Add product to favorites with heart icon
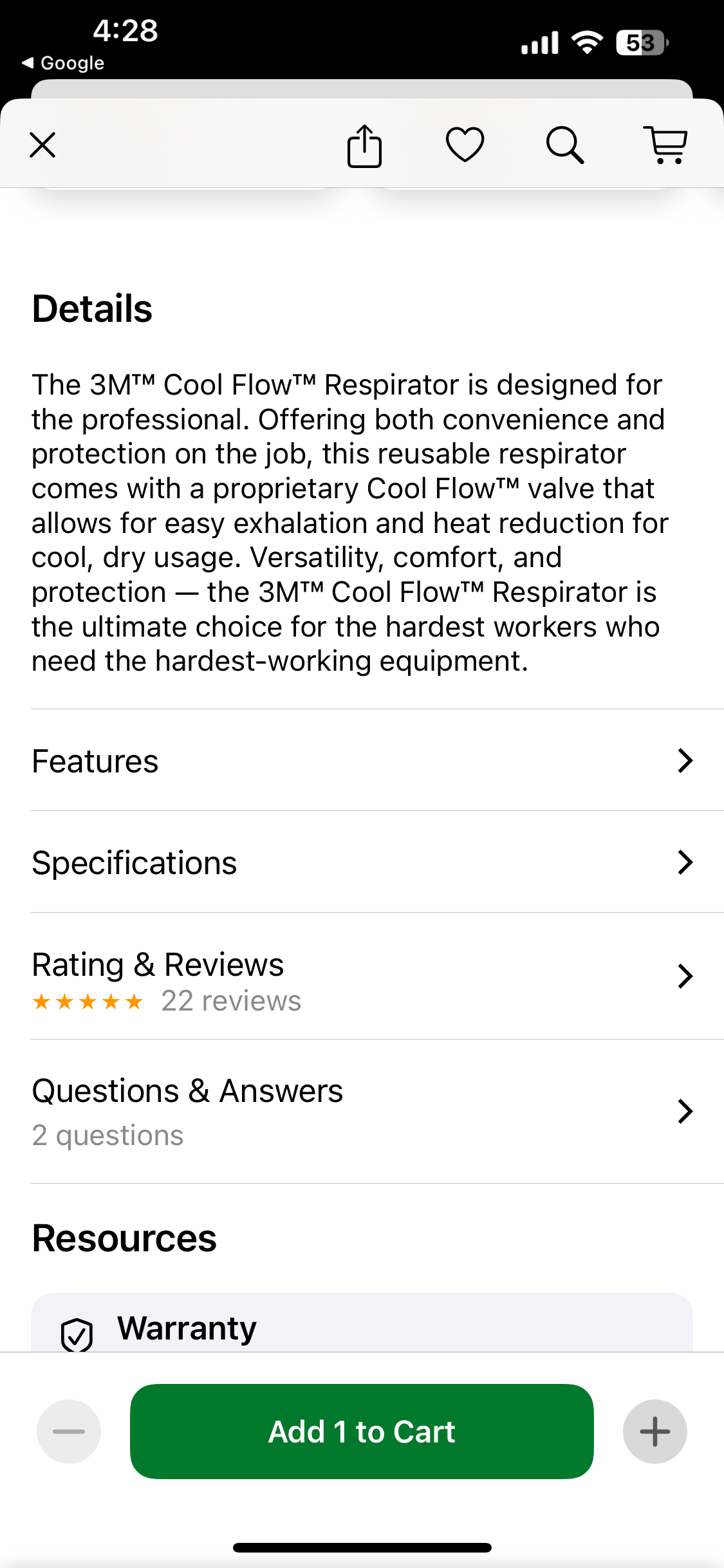This screenshot has height=1568, width=724. [465, 145]
